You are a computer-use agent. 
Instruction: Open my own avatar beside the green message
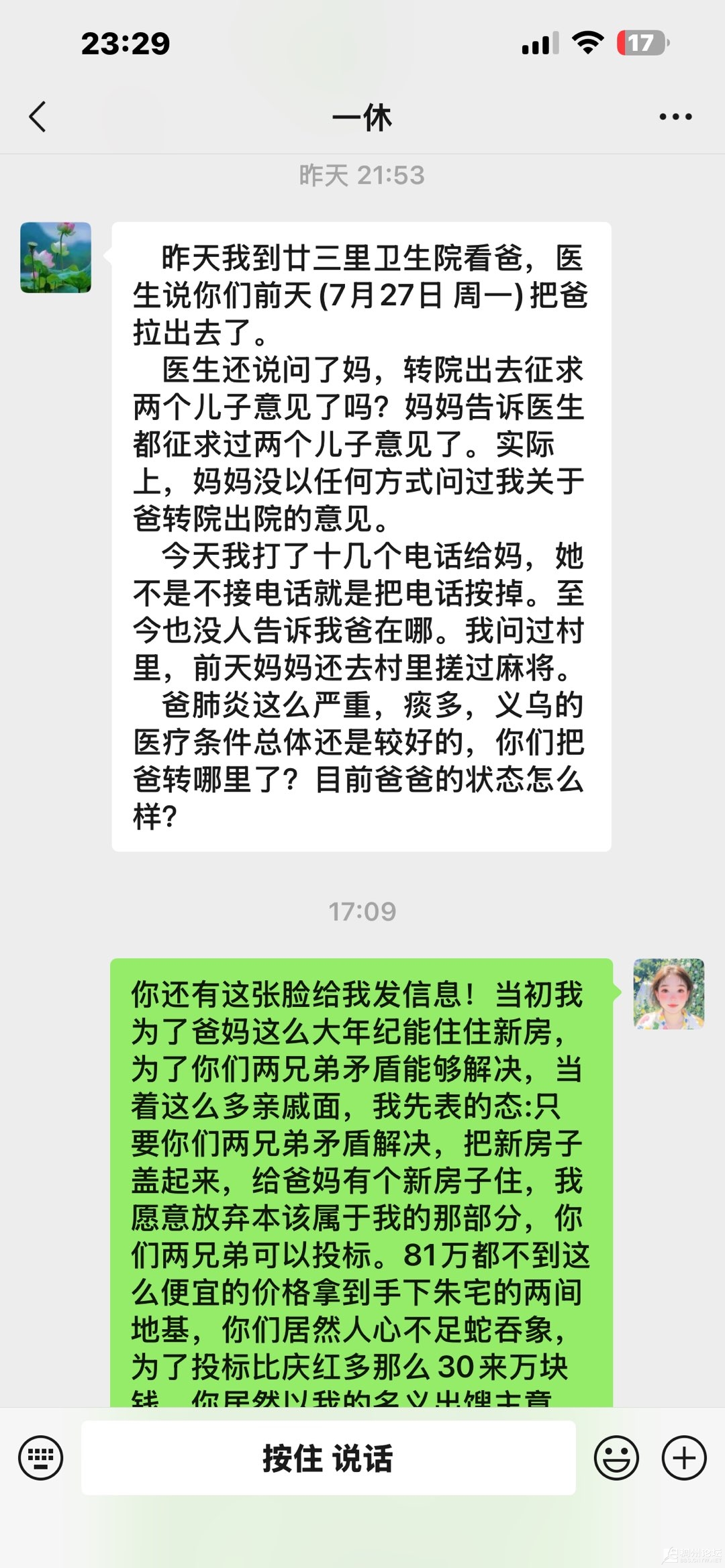[x=669, y=994]
